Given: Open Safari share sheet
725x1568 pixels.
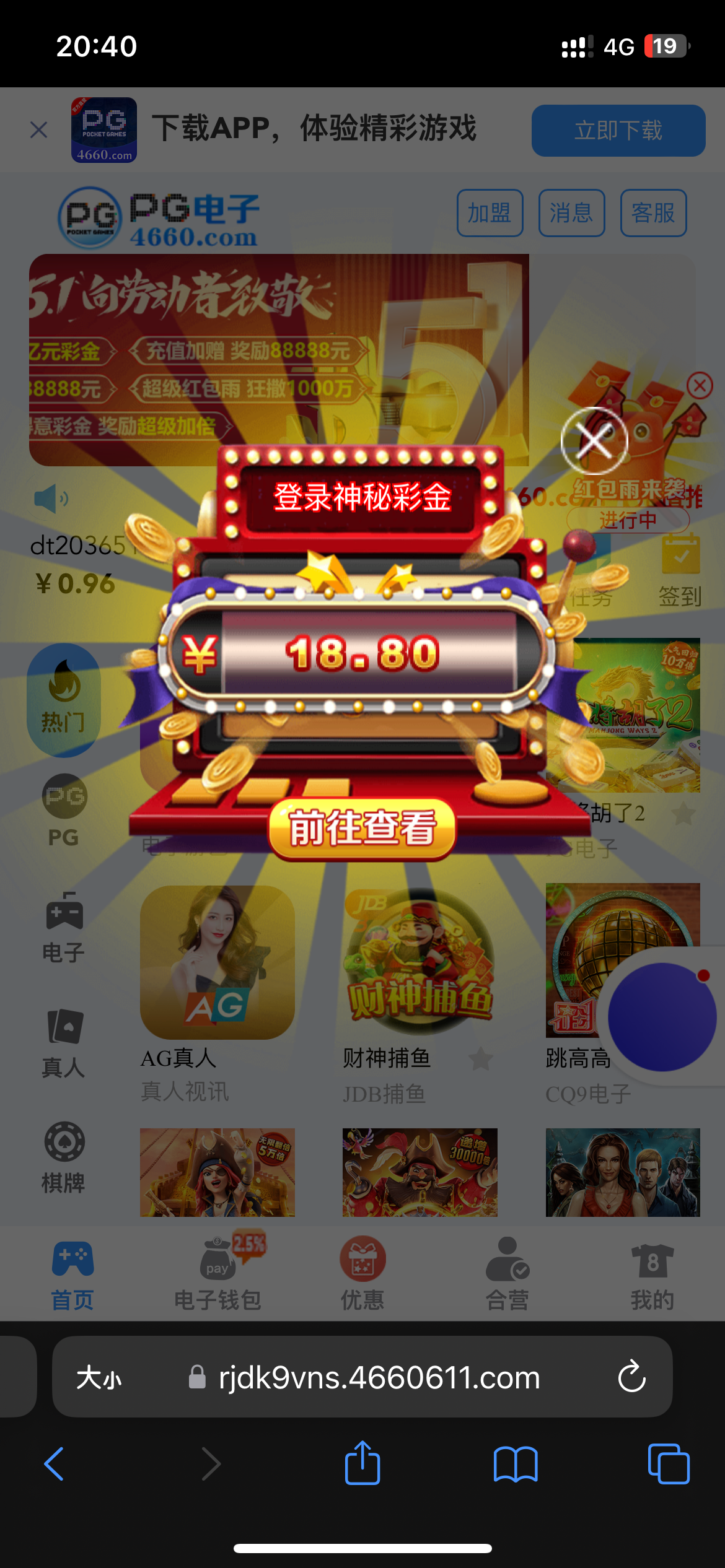Looking at the screenshot, I should pyautogui.click(x=362, y=1464).
